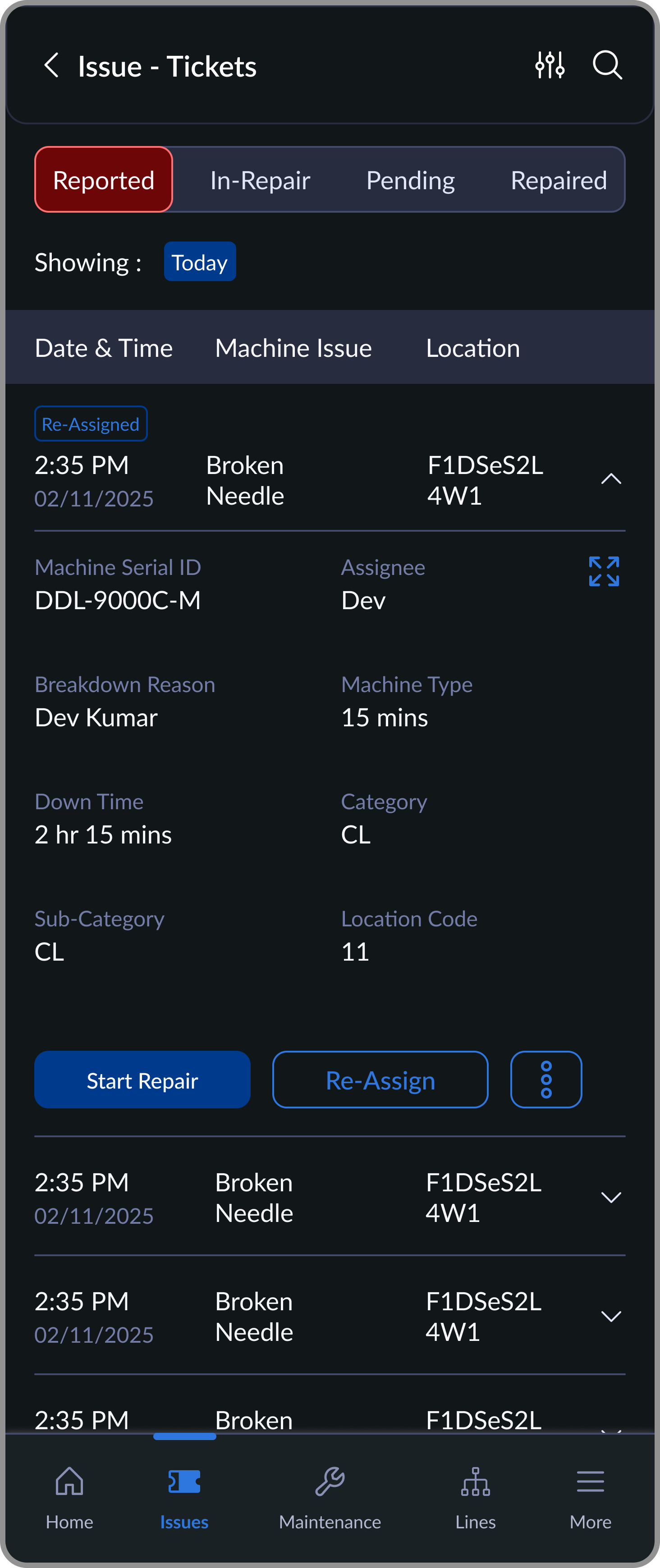
Task: Collapse the Re-Assigned ticket details
Action: coord(611,480)
